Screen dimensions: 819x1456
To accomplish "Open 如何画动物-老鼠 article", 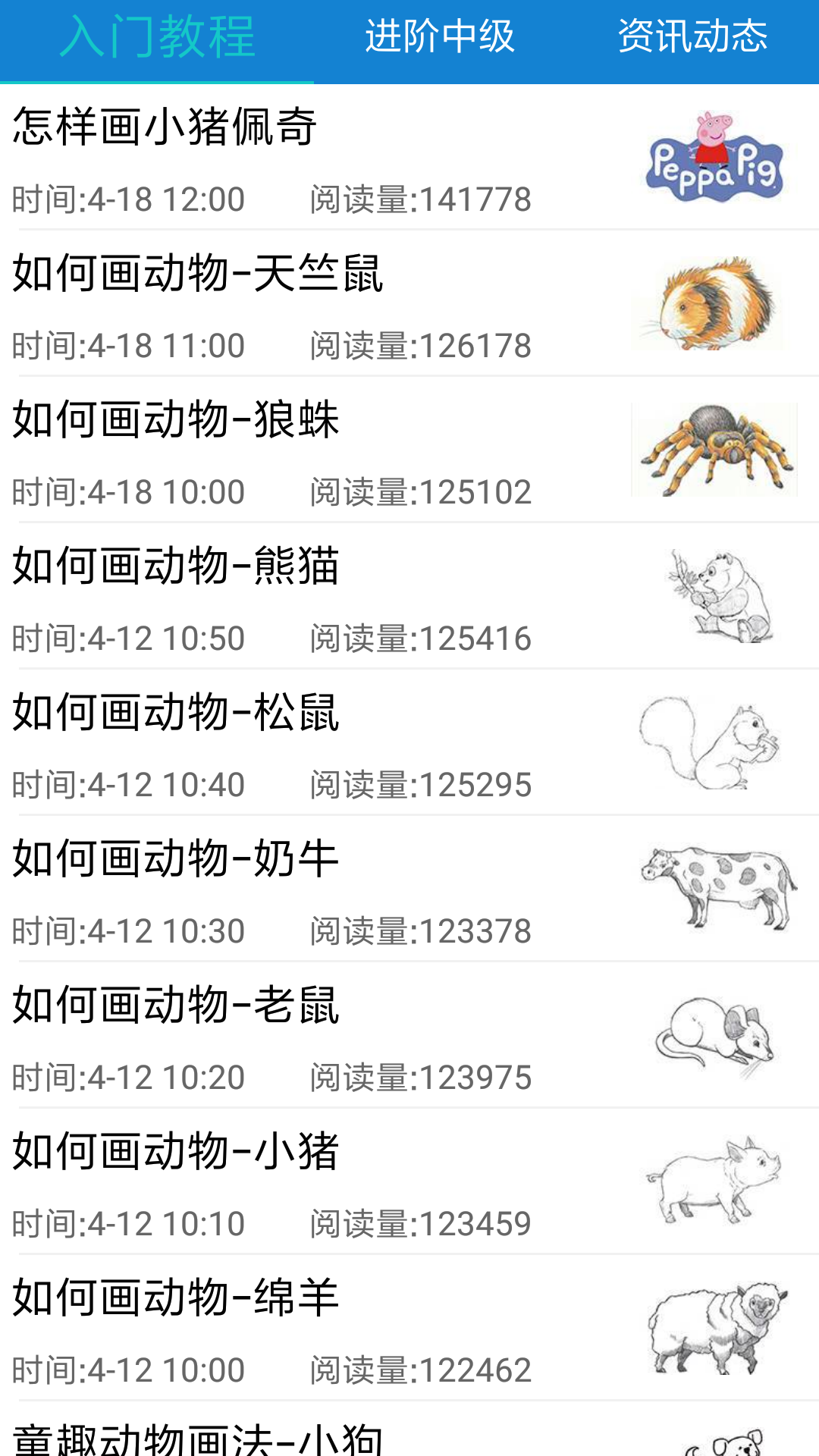I will pos(409,1036).
